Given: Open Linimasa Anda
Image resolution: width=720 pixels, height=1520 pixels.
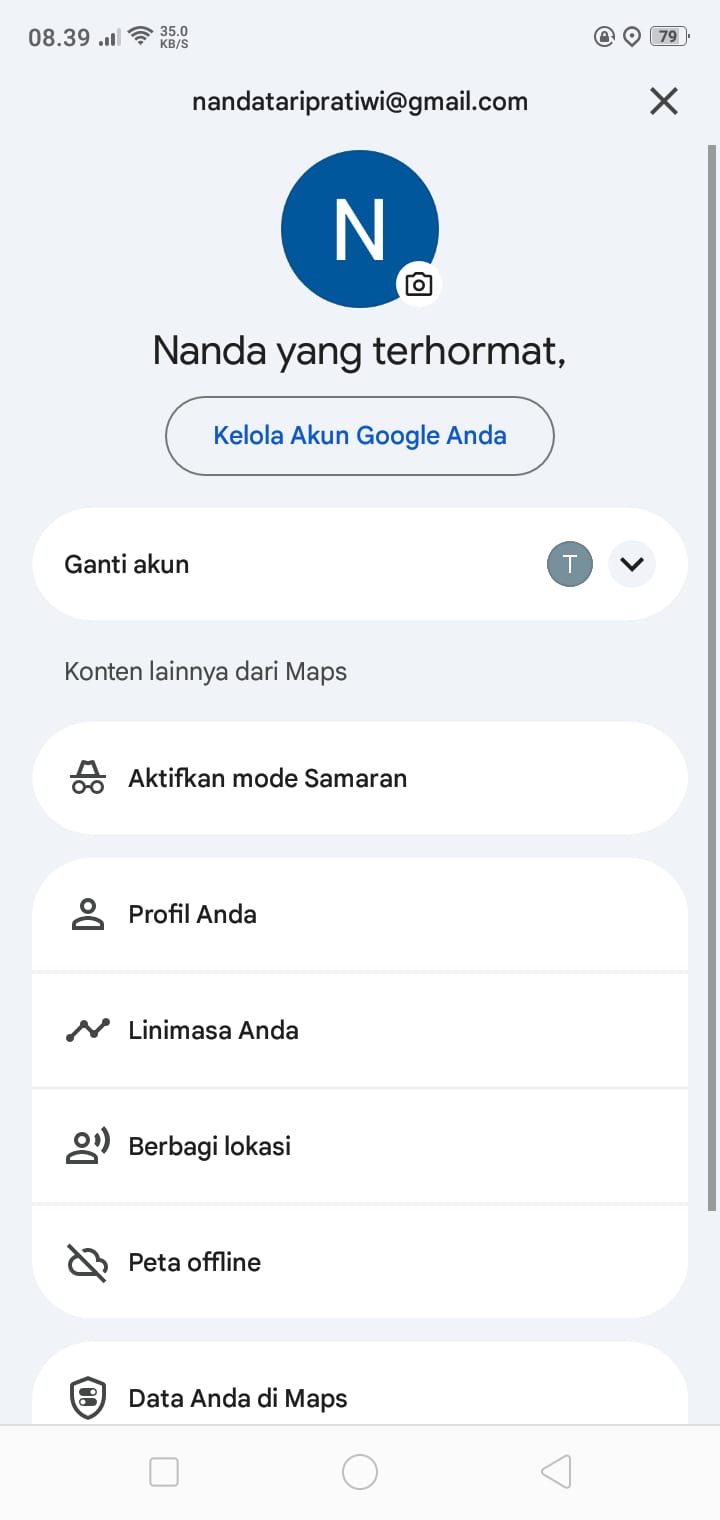Looking at the screenshot, I should [360, 1030].
